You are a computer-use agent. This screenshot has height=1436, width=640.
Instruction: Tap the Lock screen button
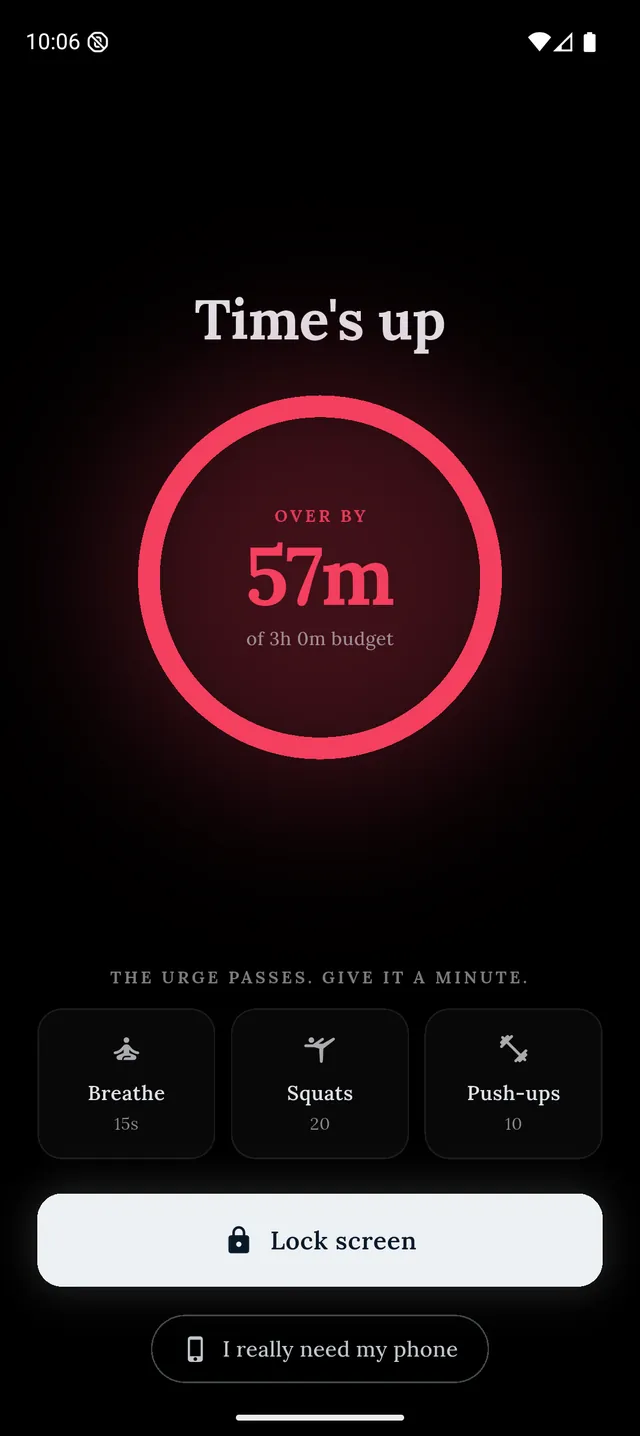coord(320,1240)
